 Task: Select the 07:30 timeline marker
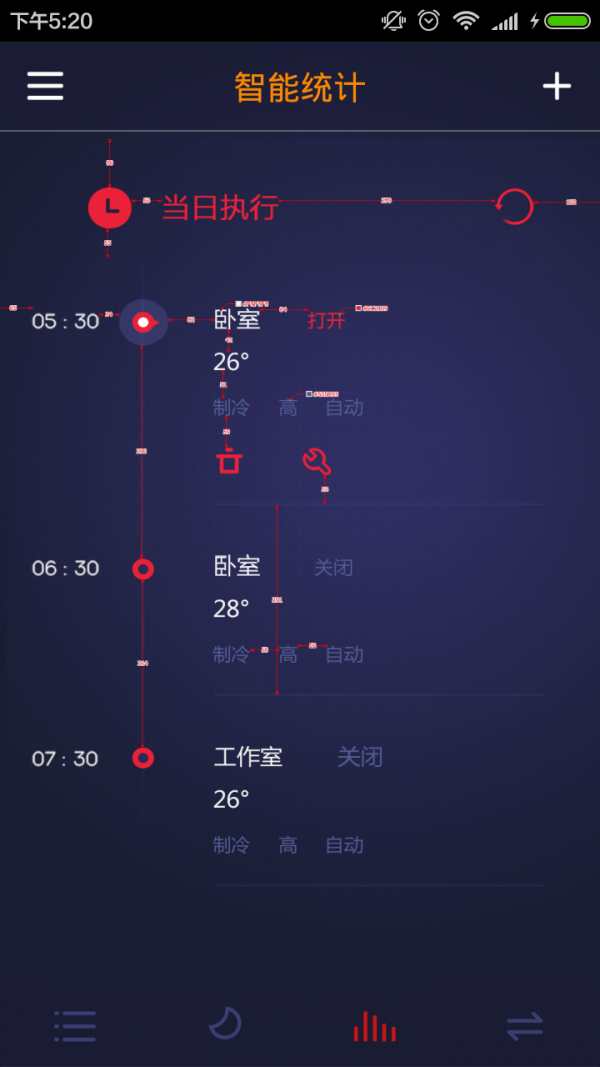tap(143, 758)
